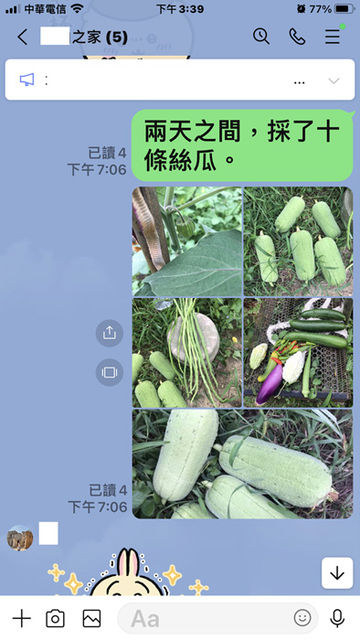Expand the pinned announcement

coord(334,81)
